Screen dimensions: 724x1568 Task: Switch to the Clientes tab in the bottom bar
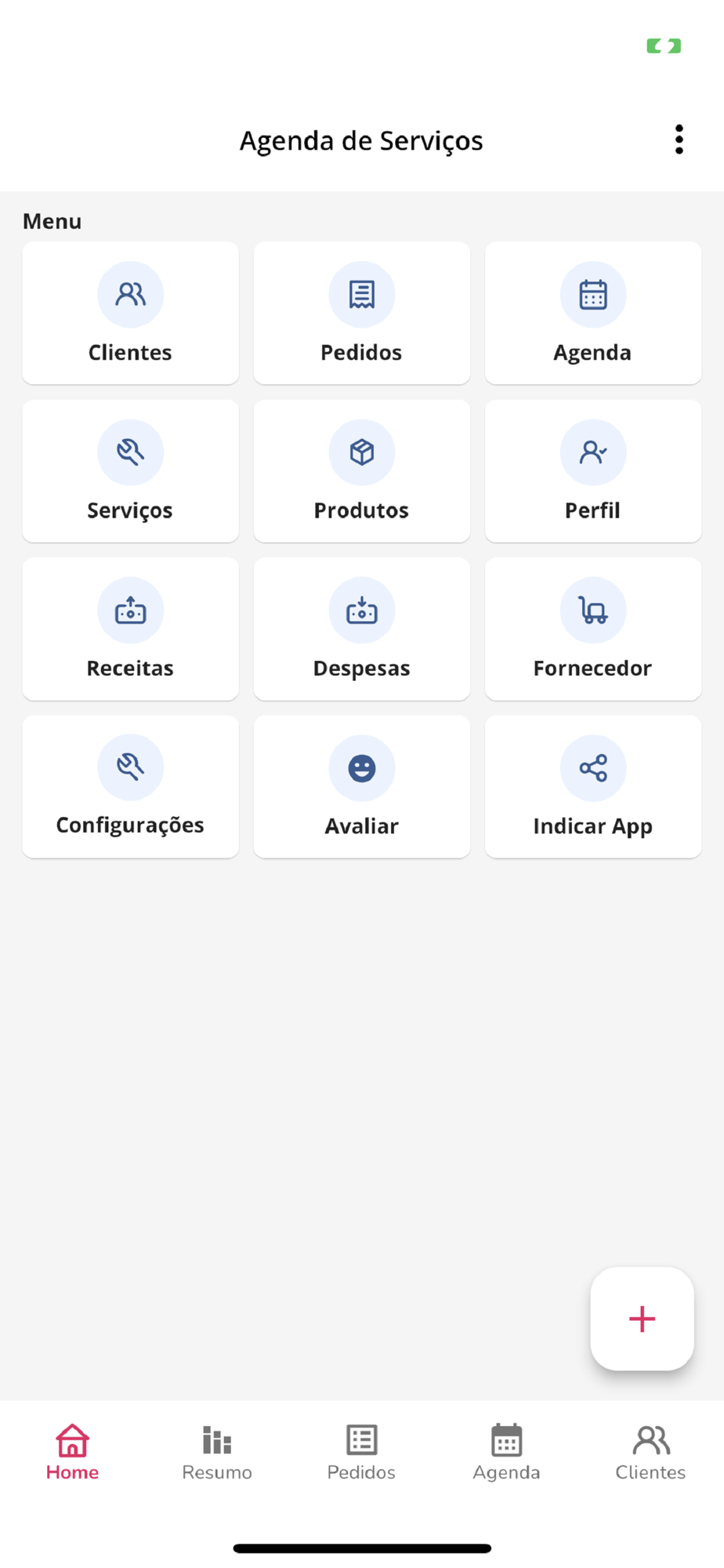(x=650, y=1452)
